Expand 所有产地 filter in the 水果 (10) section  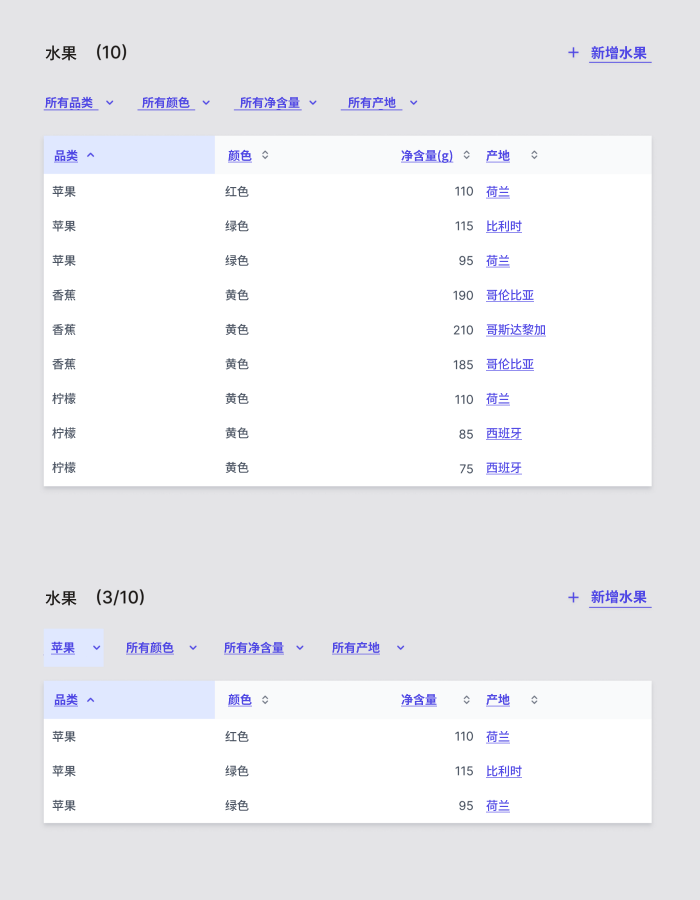click(382, 103)
